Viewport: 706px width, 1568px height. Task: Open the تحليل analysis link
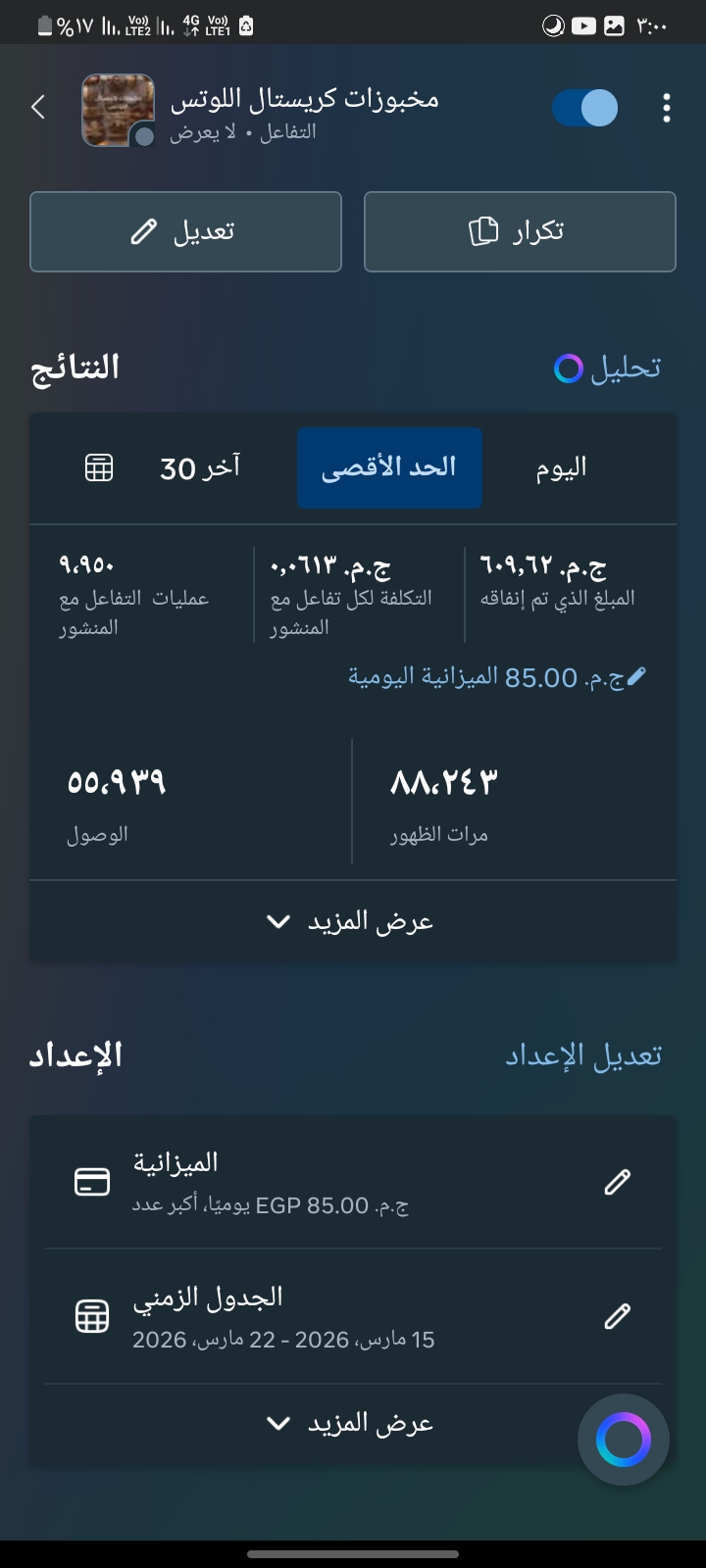608,368
